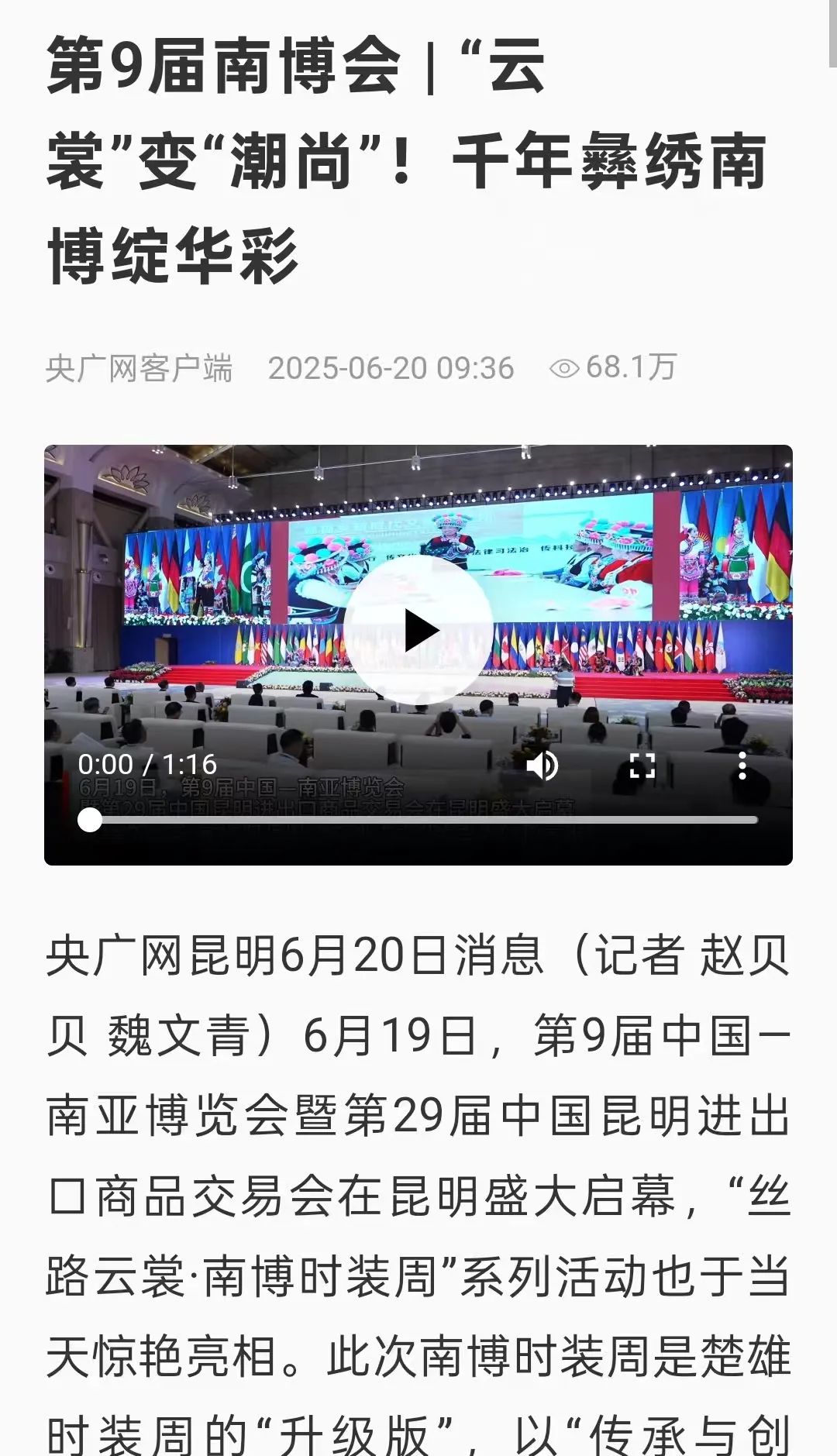Tap the video progress bar

pyautogui.click(x=422, y=820)
